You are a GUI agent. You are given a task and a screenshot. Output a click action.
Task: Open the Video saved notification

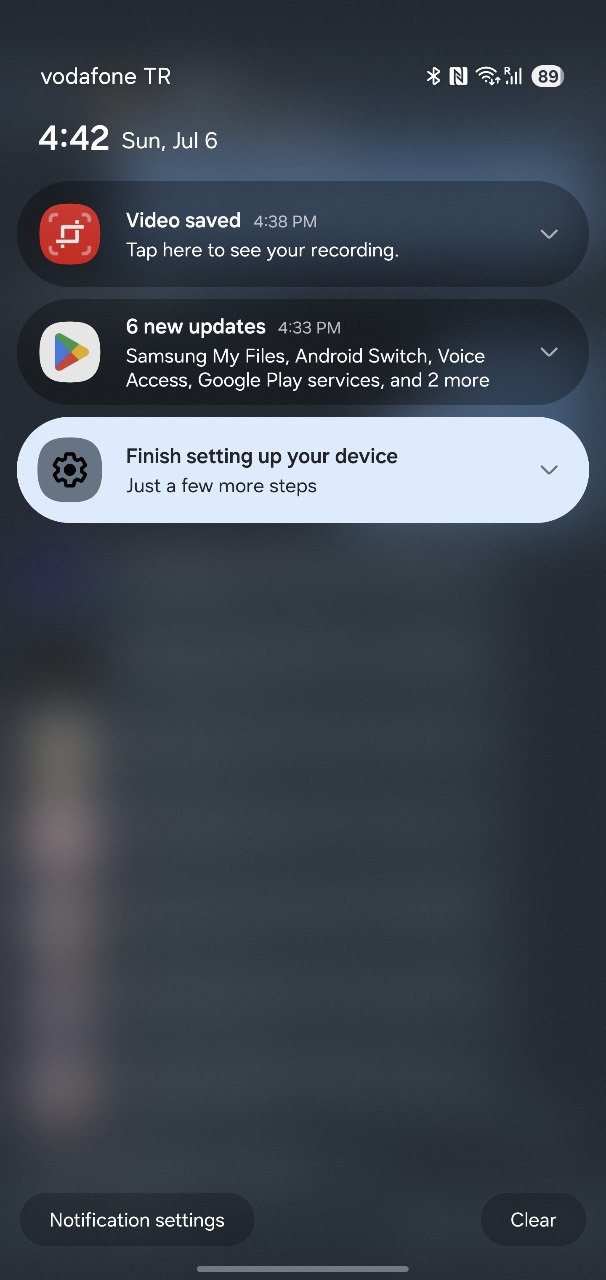pos(303,234)
